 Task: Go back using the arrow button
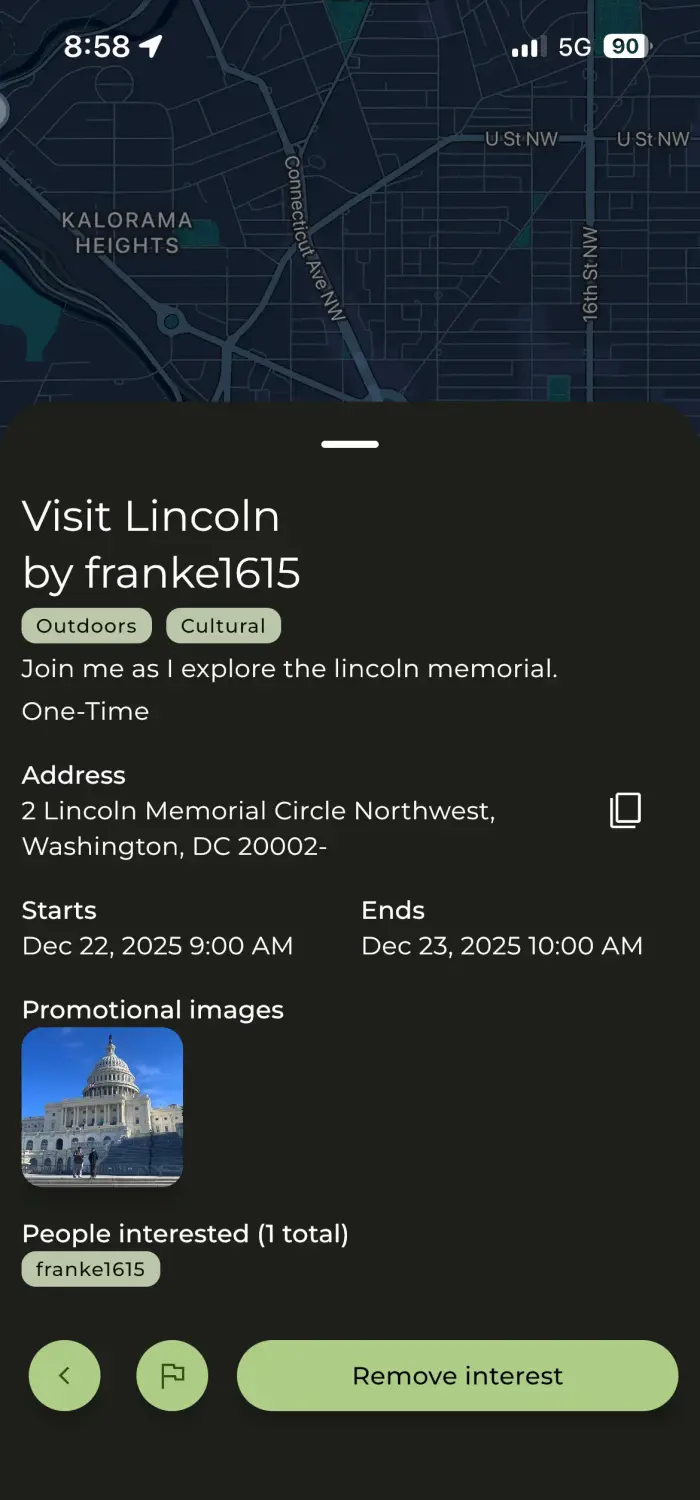tap(65, 1376)
